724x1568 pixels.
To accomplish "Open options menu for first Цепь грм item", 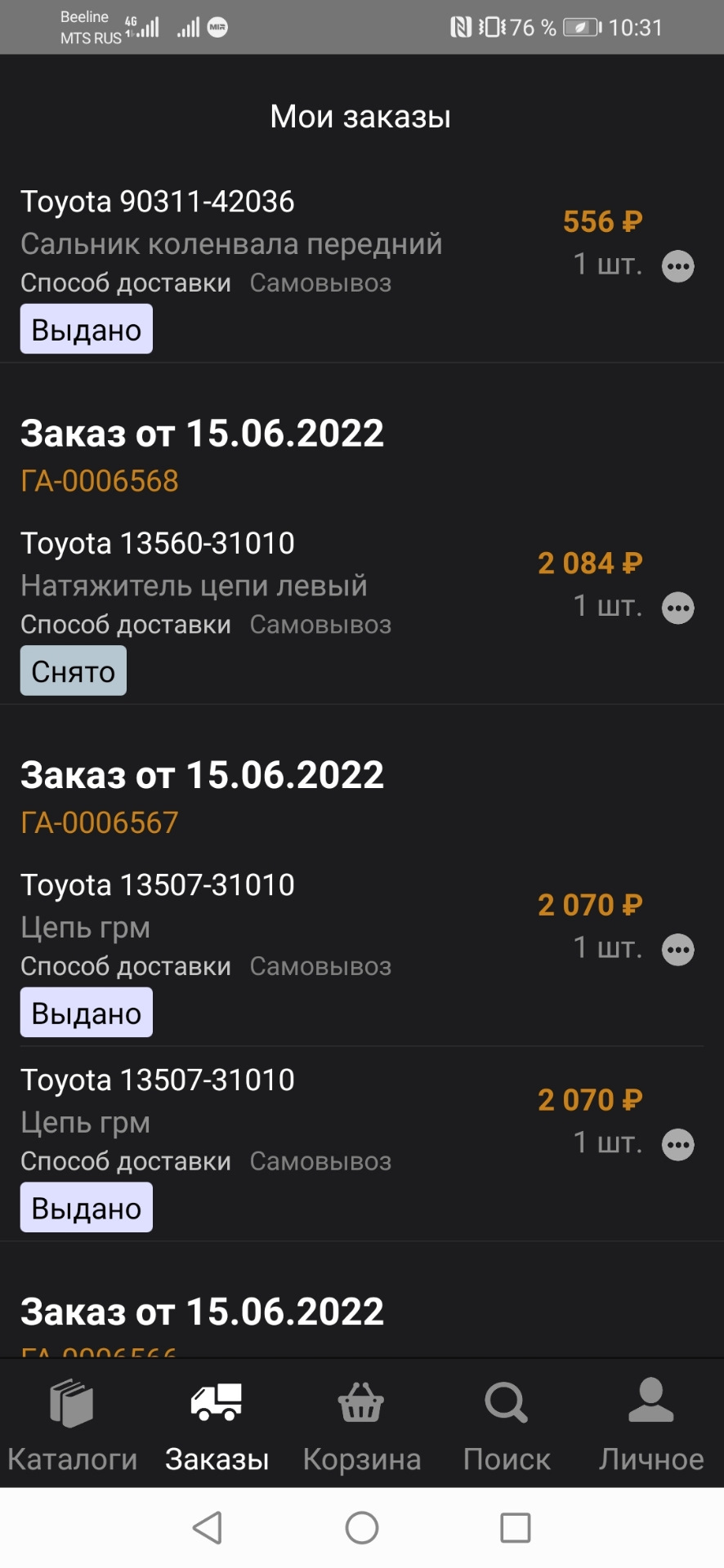I will [678, 949].
